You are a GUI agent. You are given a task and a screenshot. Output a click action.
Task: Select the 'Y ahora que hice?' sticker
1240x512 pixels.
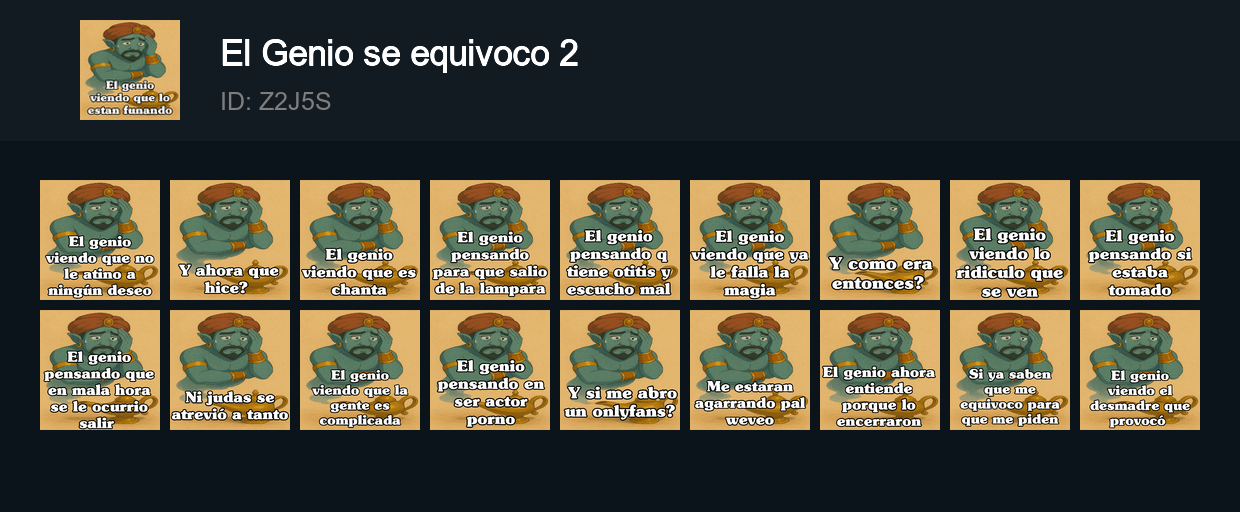pyautogui.click(x=230, y=240)
